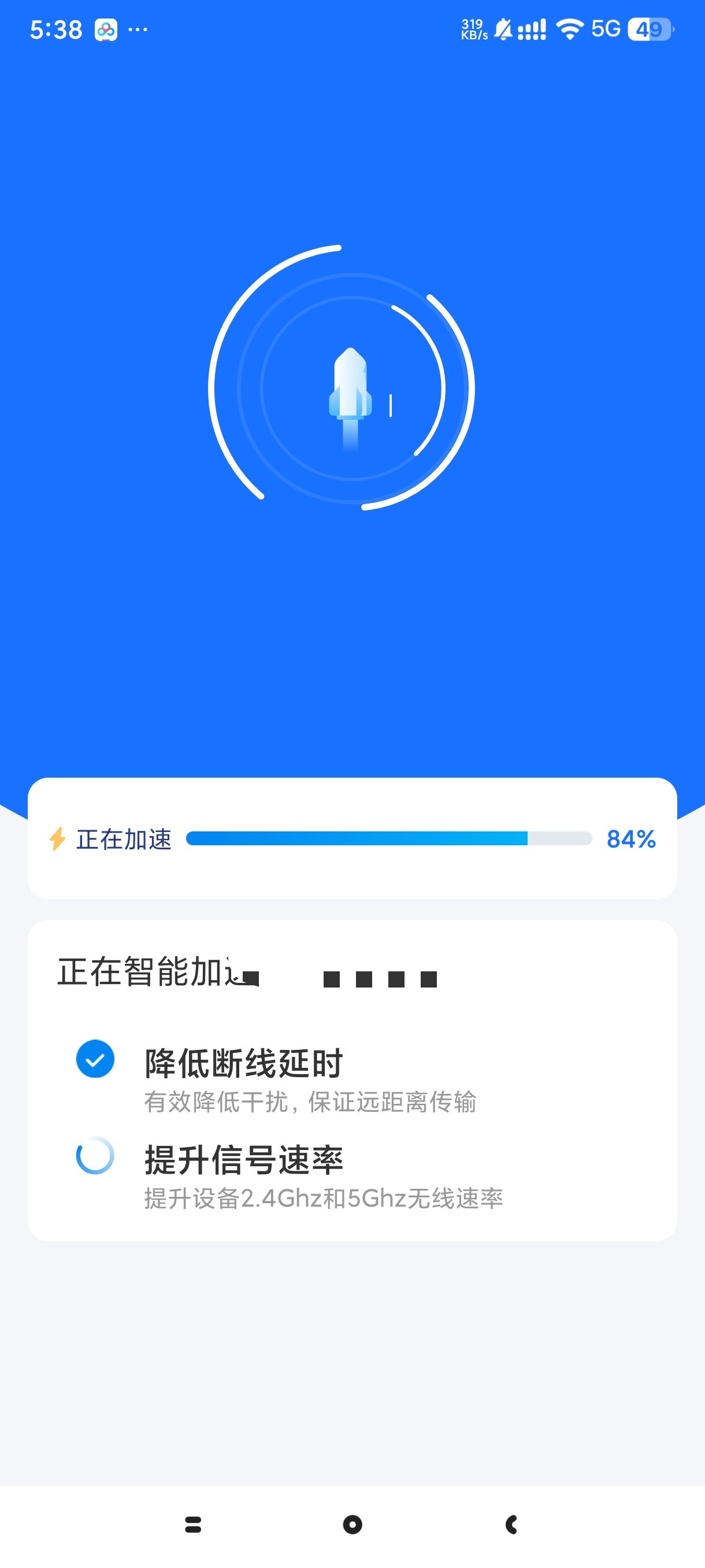This screenshot has width=705, height=1568.
Task: Tap the 5G network indicator
Action: [606, 27]
